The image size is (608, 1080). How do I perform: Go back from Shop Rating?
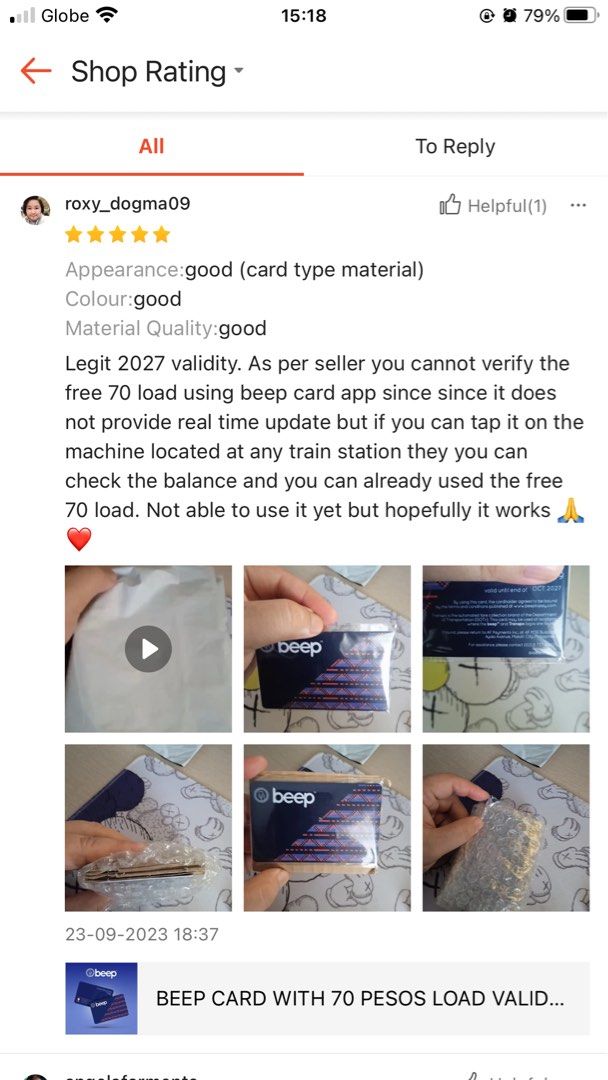click(x=36, y=71)
